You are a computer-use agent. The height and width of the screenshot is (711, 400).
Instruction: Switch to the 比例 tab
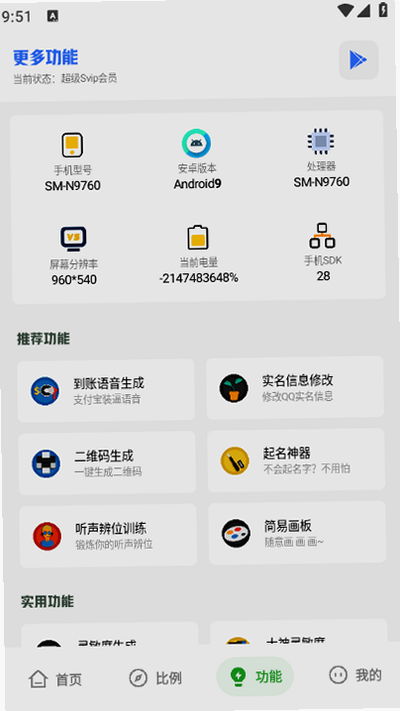(155, 678)
